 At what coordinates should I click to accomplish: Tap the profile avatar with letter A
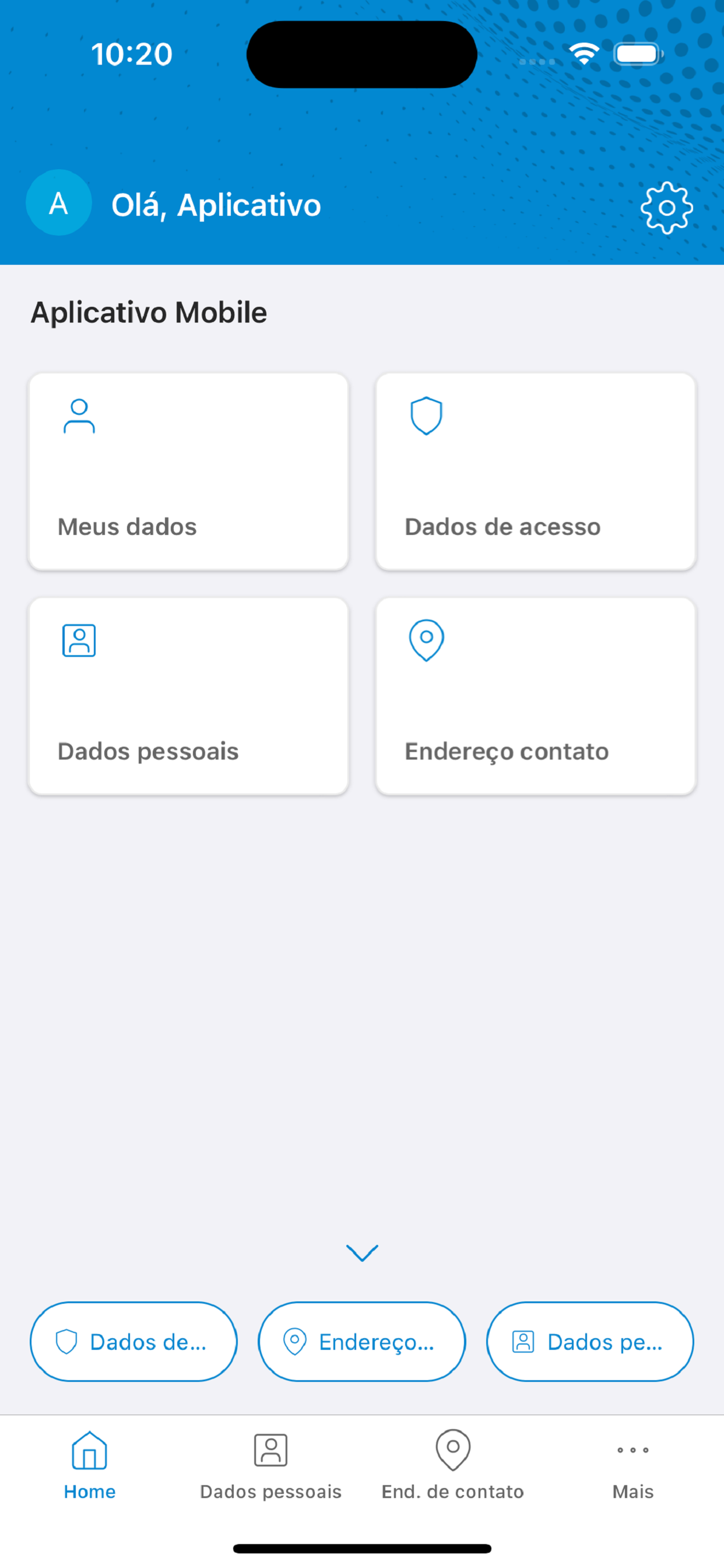[x=58, y=202]
